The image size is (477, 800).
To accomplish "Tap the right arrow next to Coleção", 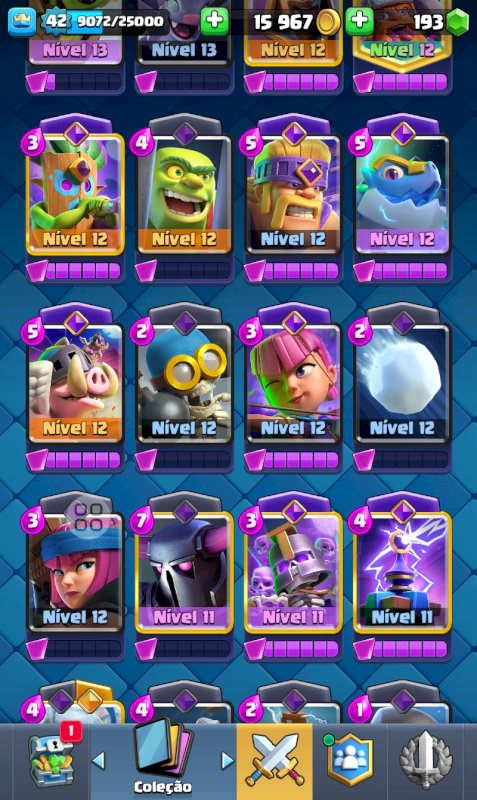I will pos(227,761).
